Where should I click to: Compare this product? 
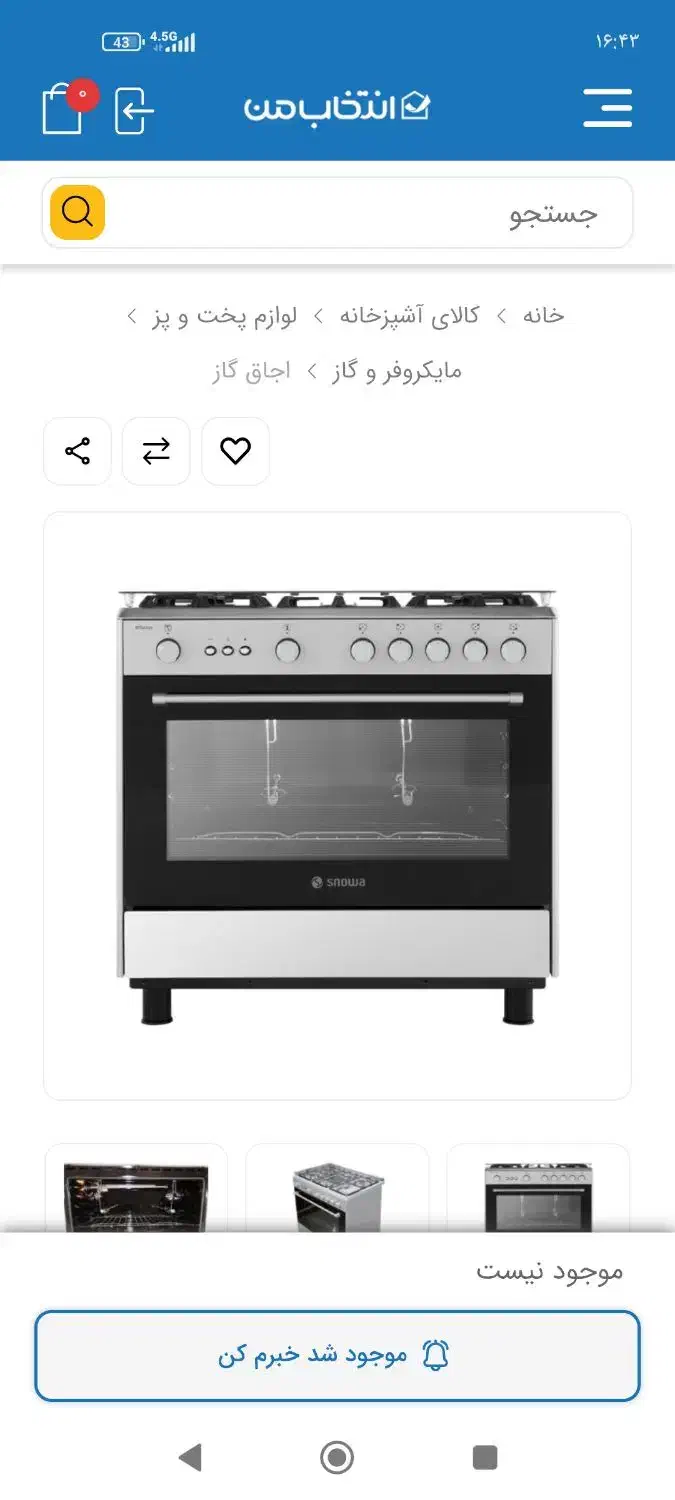pyautogui.click(x=156, y=451)
